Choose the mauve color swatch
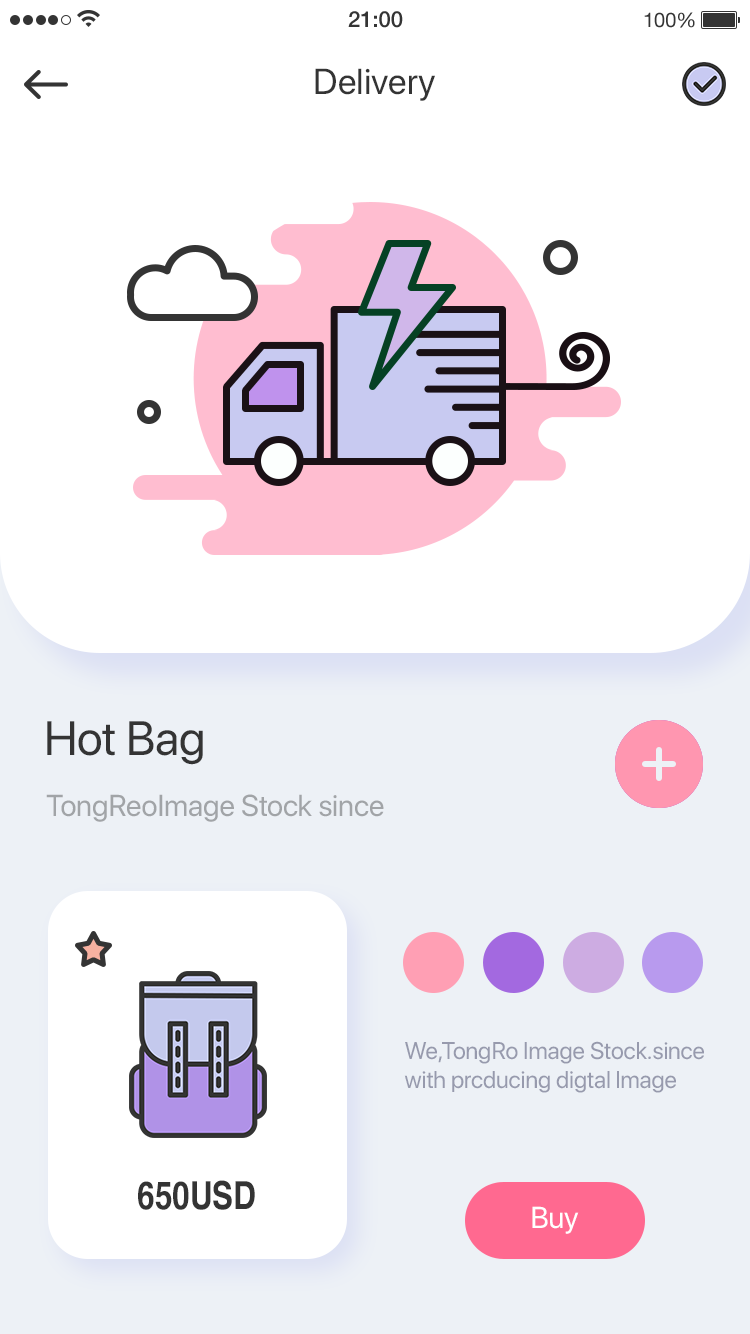The image size is (750, 1334). click(x=593, y=962)
